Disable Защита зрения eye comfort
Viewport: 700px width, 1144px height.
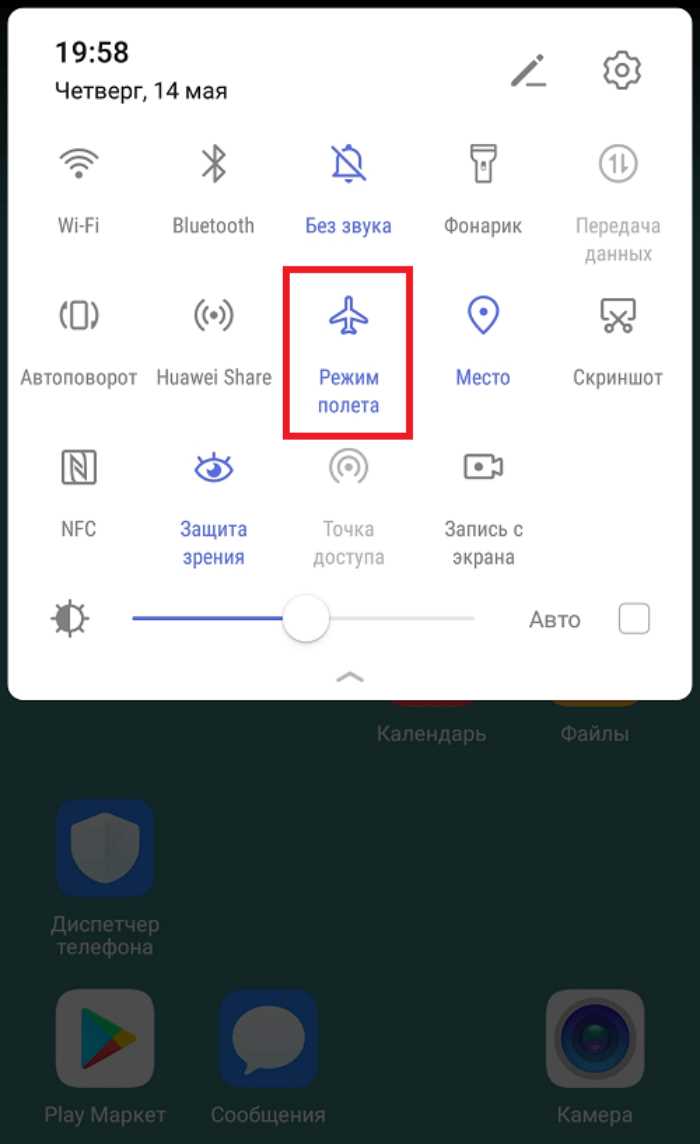click(213, 467)
